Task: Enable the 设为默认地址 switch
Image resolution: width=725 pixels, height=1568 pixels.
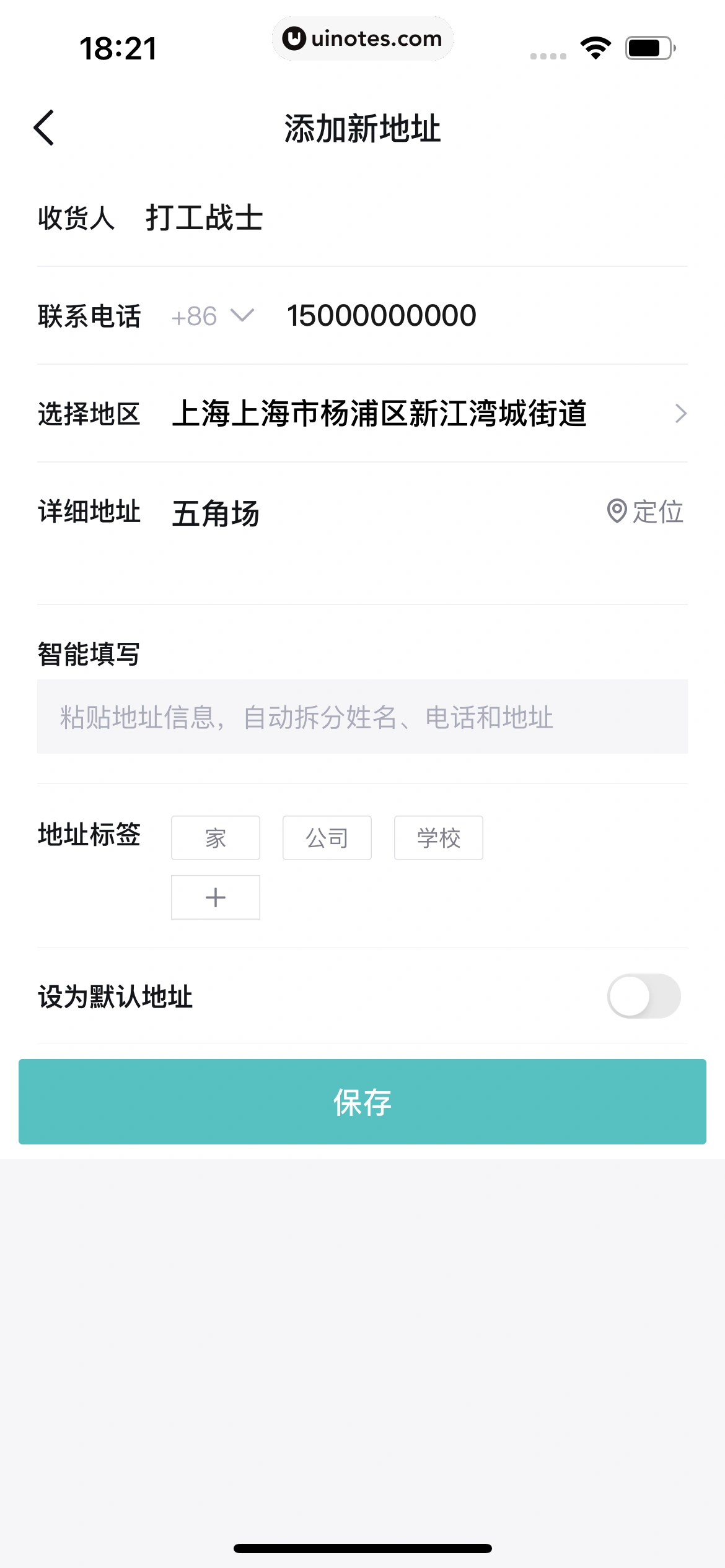Action: [644, 996]
